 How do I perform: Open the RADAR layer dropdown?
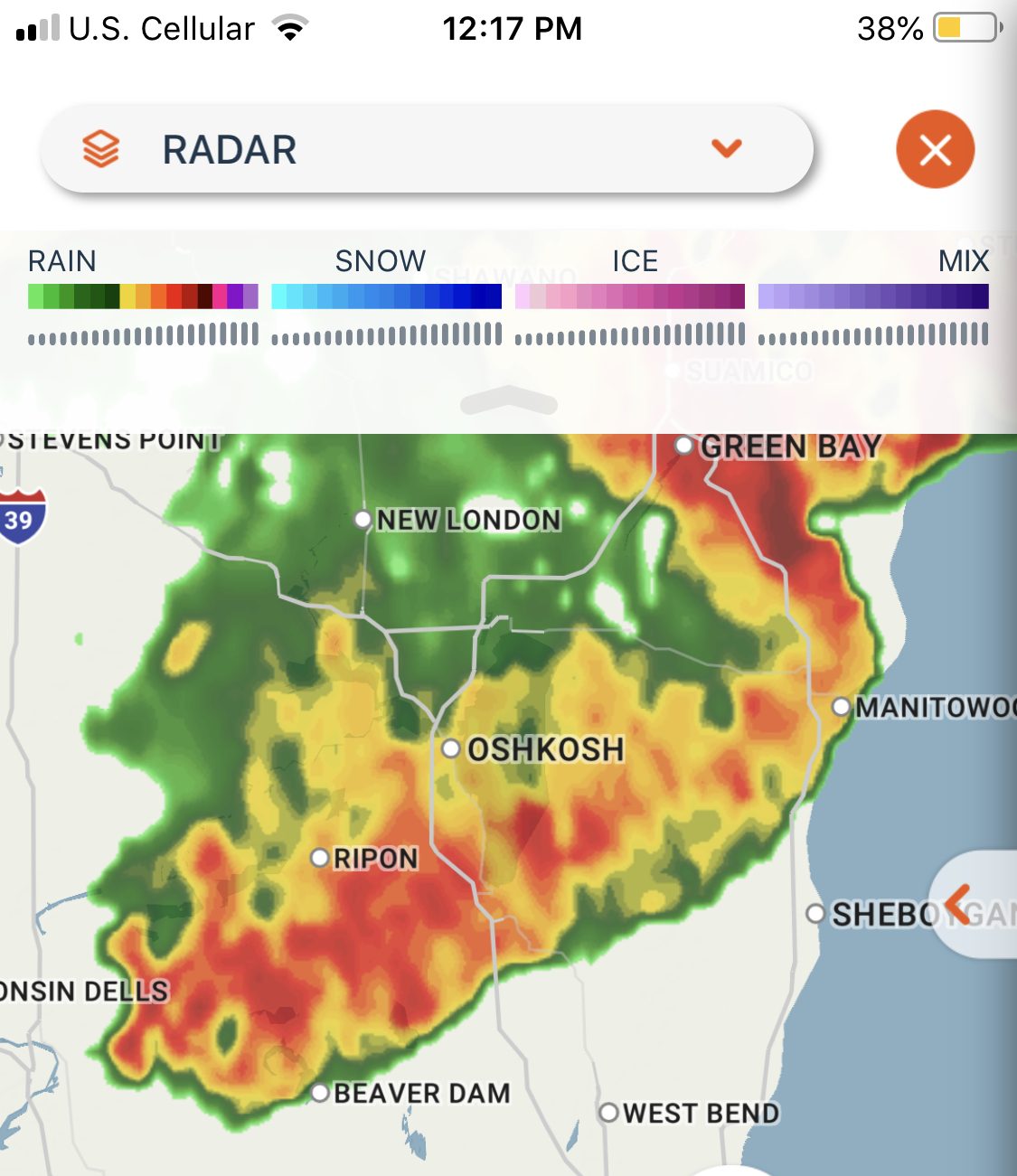pos(427,149)
